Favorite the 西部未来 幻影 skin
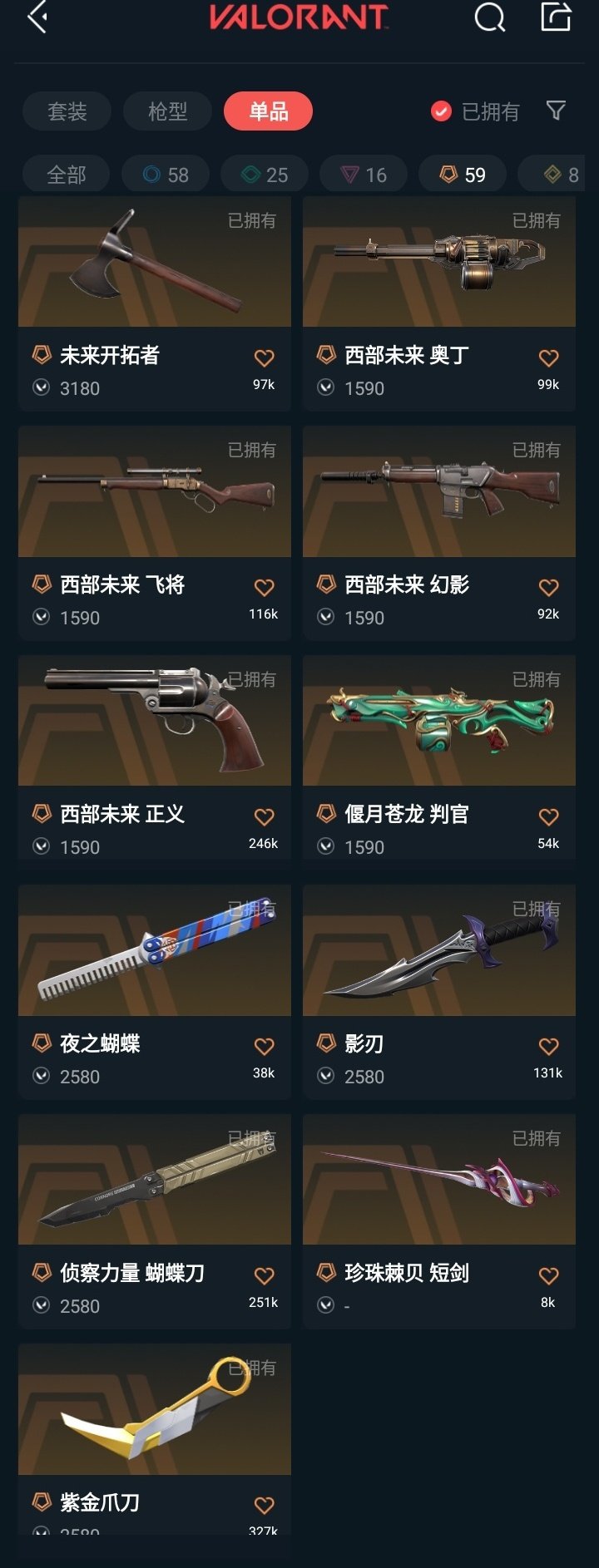 pyautogui.click(x=548, y=588)
